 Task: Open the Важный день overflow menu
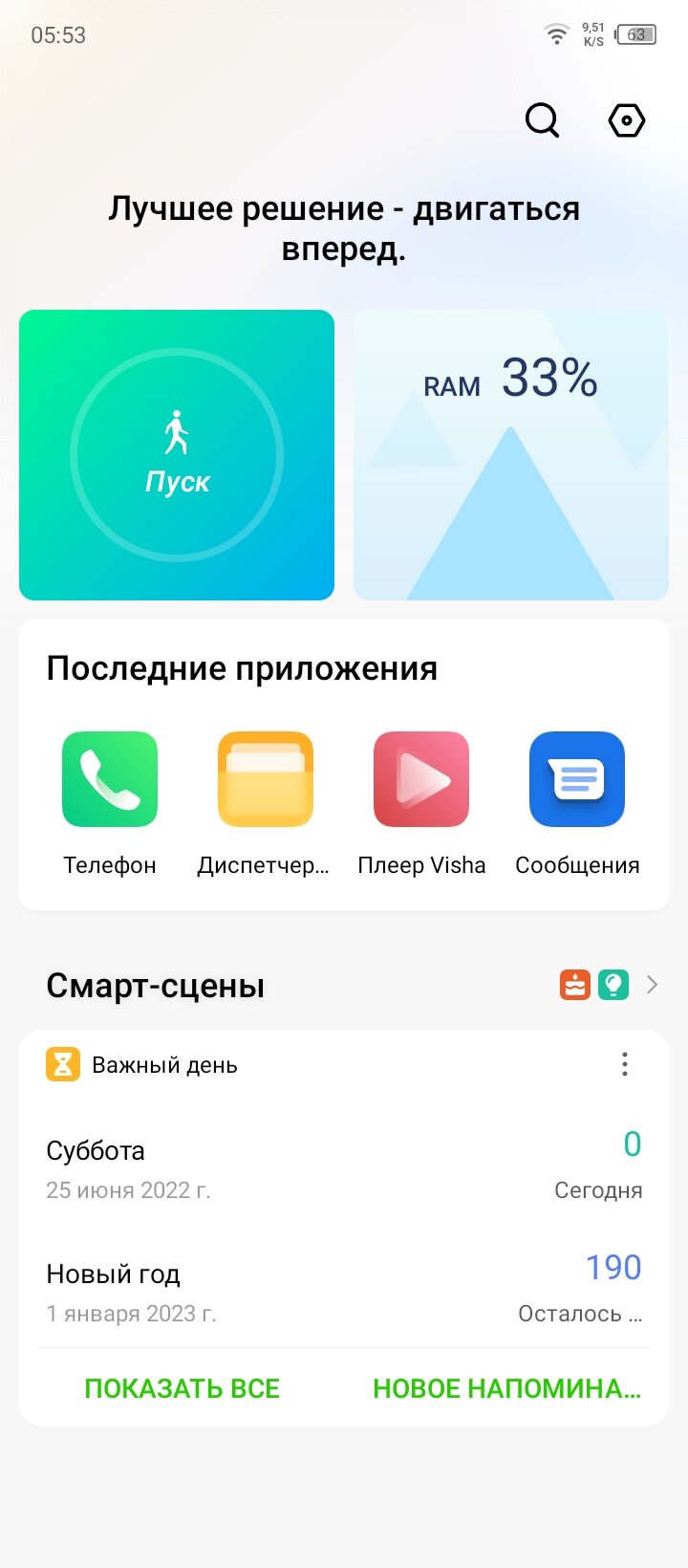[x=625, y=1064]
